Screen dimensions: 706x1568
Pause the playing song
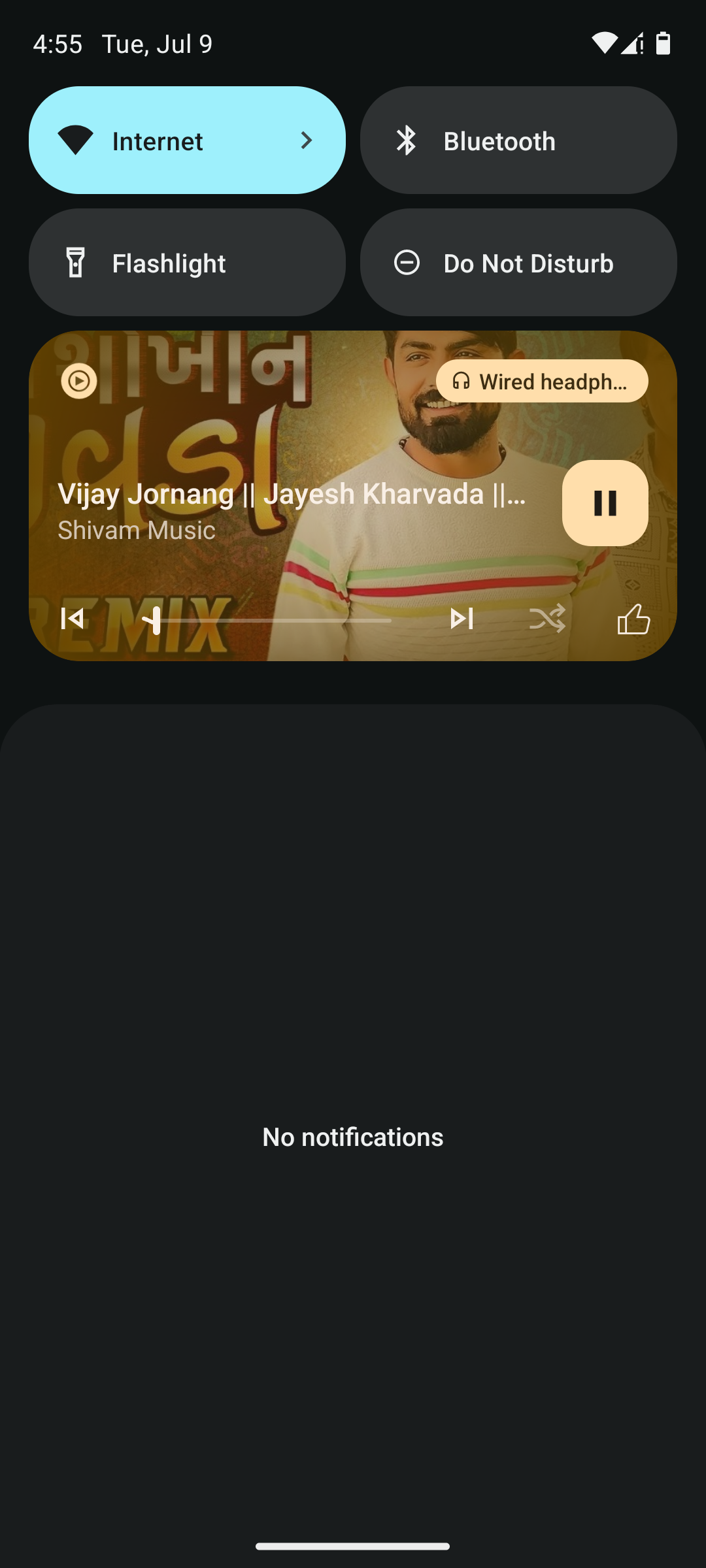tap(605, 503)
